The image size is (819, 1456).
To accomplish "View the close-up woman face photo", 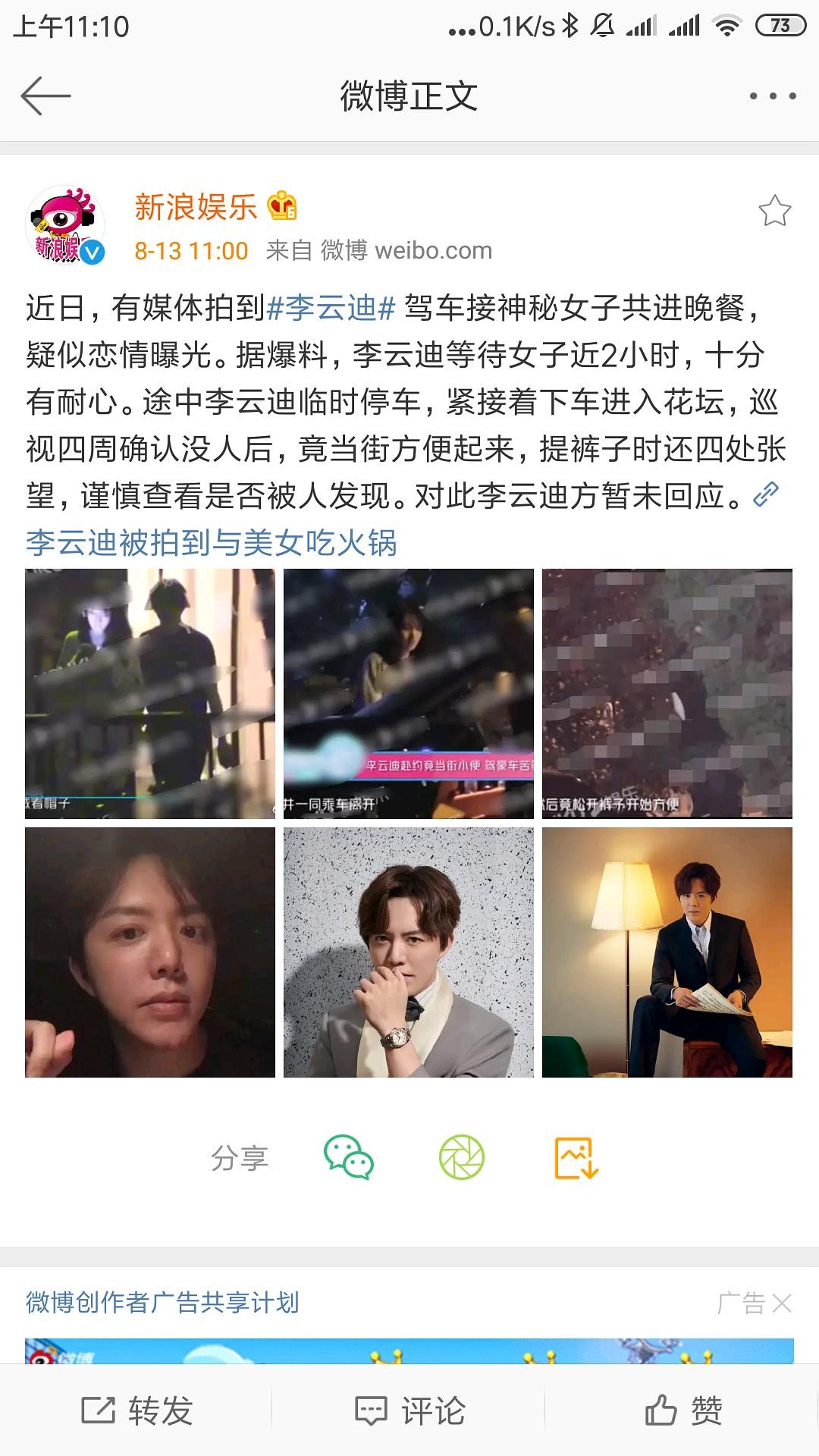I will pyautogui.click(x=150, y=952).
